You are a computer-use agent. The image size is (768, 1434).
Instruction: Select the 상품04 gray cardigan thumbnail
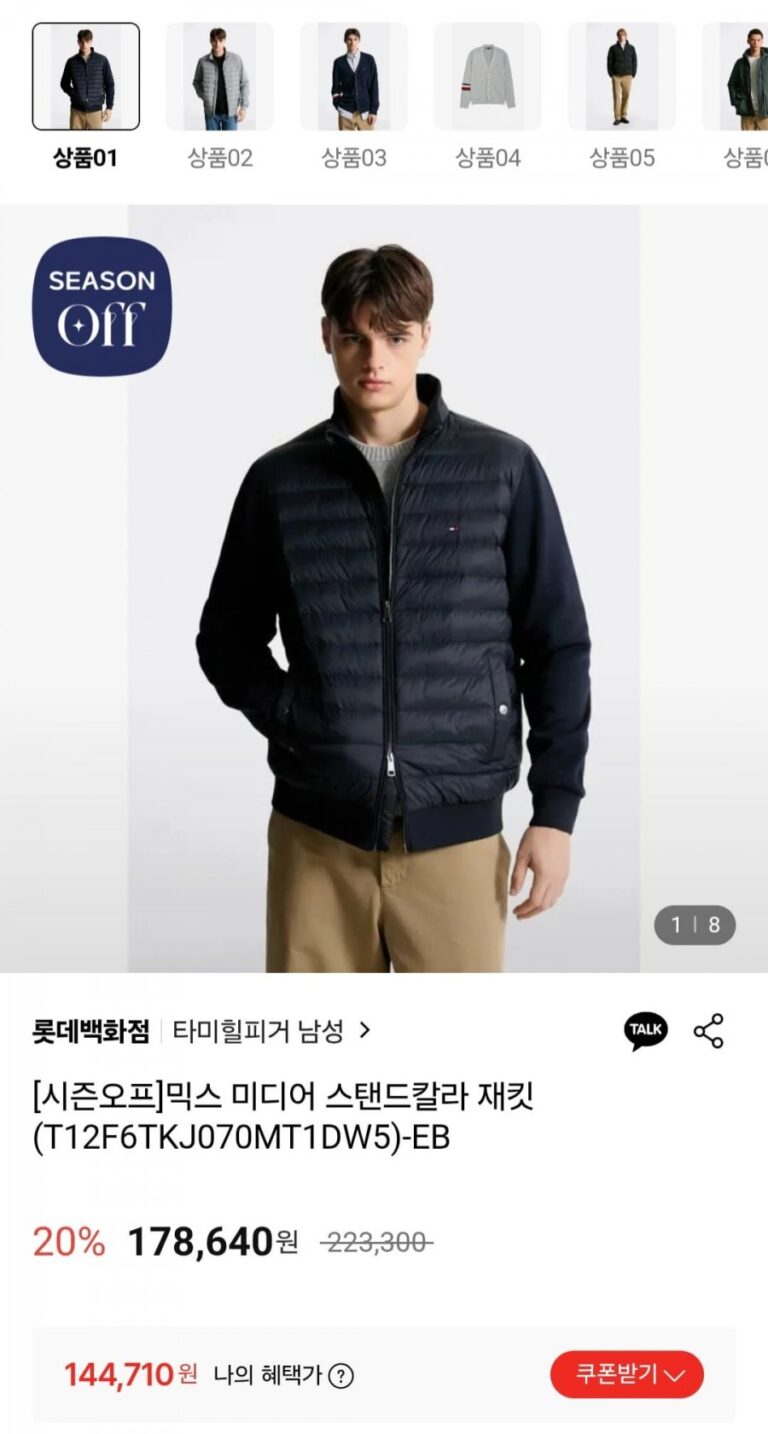(488, 77)
